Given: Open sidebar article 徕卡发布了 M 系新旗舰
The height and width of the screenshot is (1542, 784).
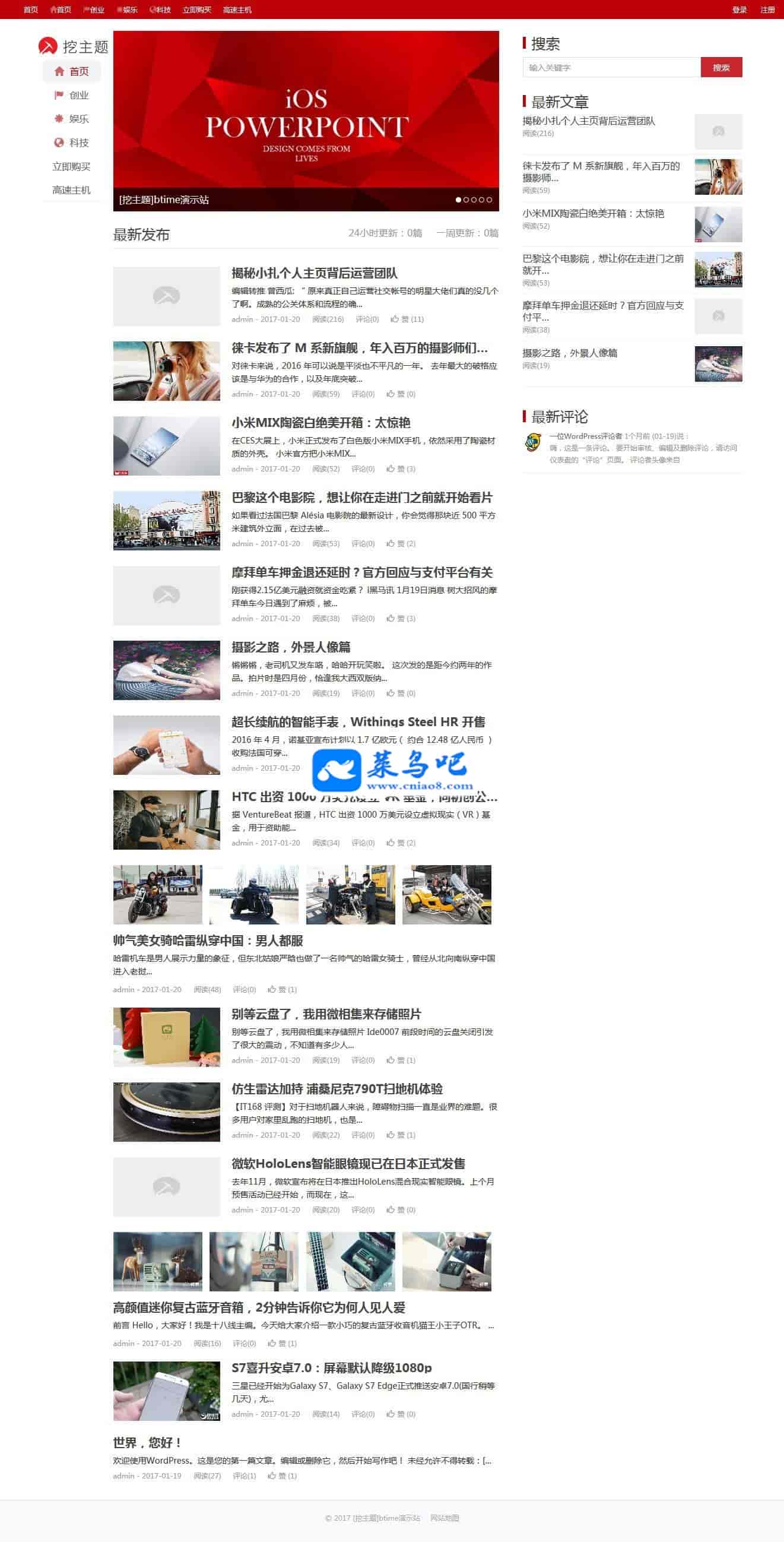Looking at the screenshot, I should tap(600, 171).
